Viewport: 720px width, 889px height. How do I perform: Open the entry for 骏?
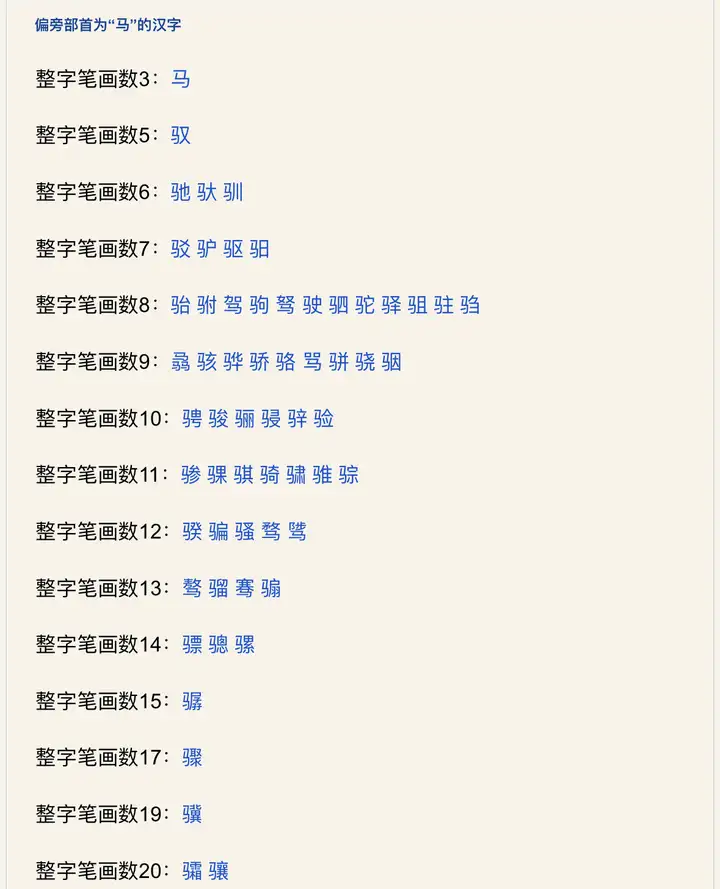point(218,419)
